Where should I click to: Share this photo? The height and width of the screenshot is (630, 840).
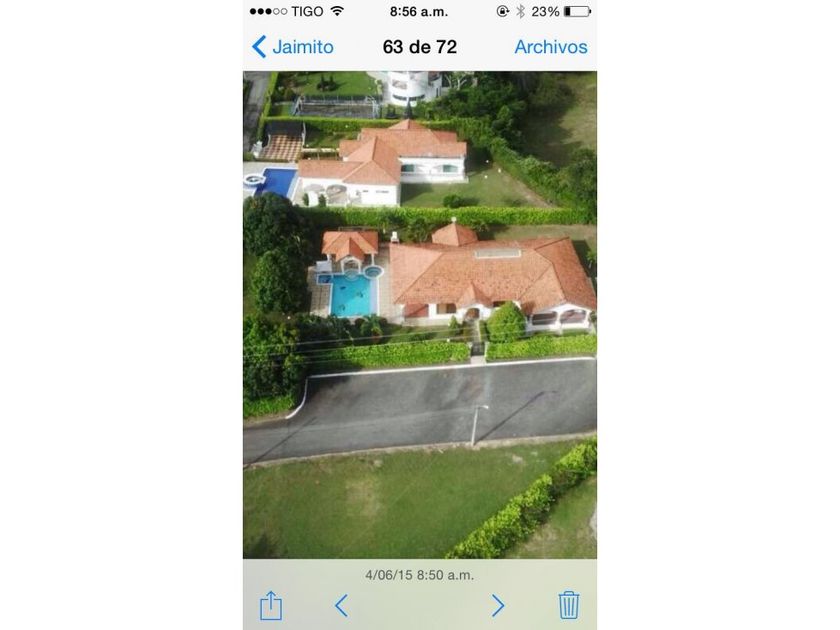[271, 605]
